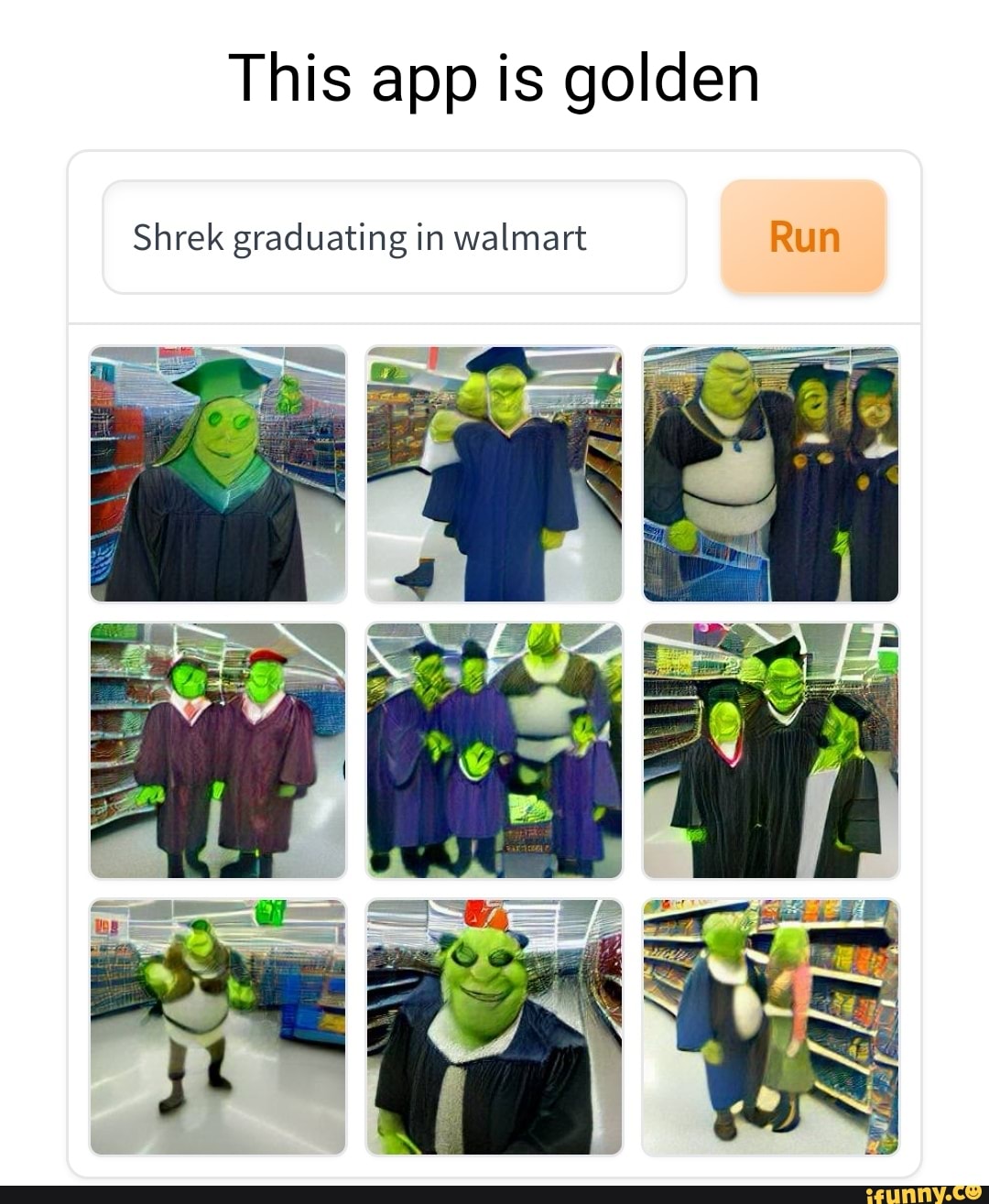This screenshot has width=989, height=1204.
Task: Click the 'This app is golden' title text
Action: [494, 78]
